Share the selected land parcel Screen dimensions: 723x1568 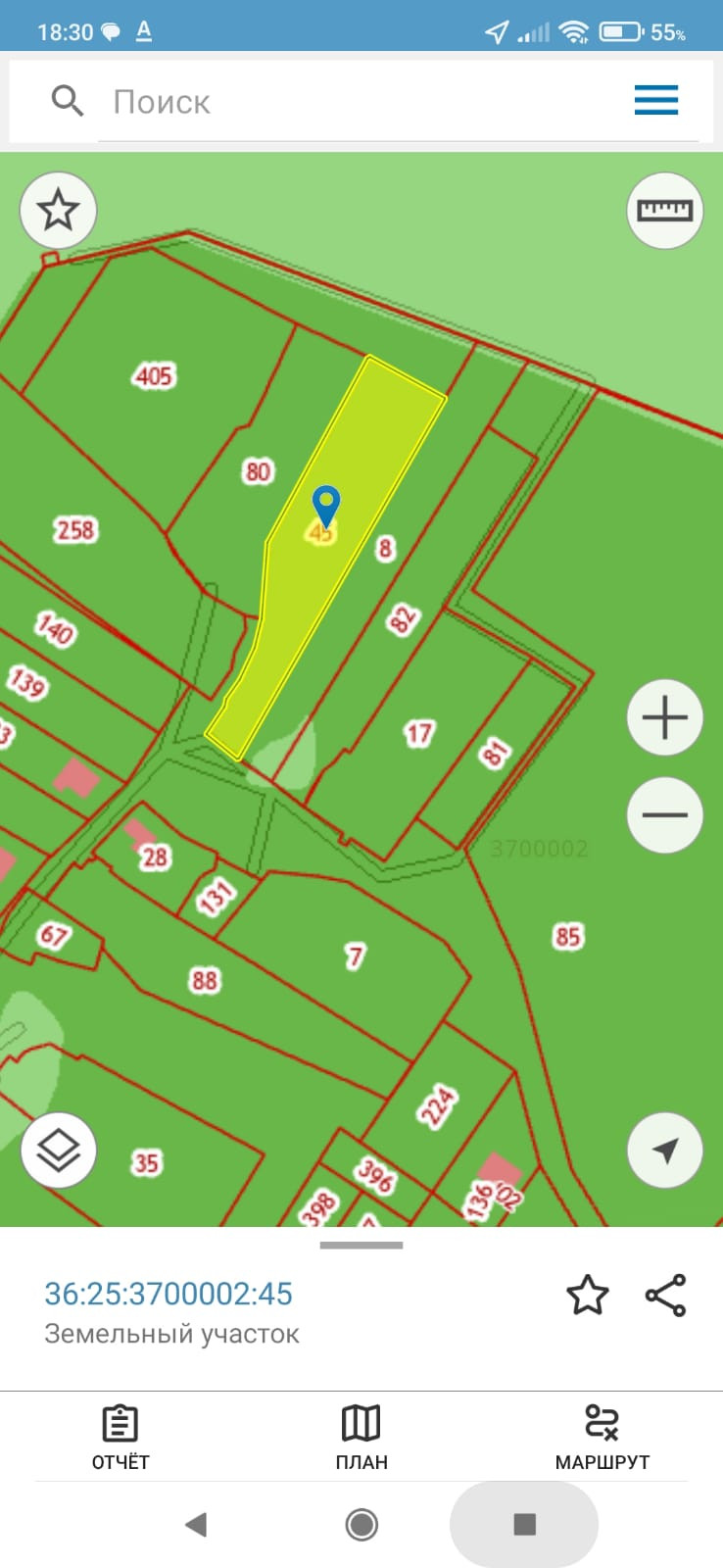[x=665, y=1296]
